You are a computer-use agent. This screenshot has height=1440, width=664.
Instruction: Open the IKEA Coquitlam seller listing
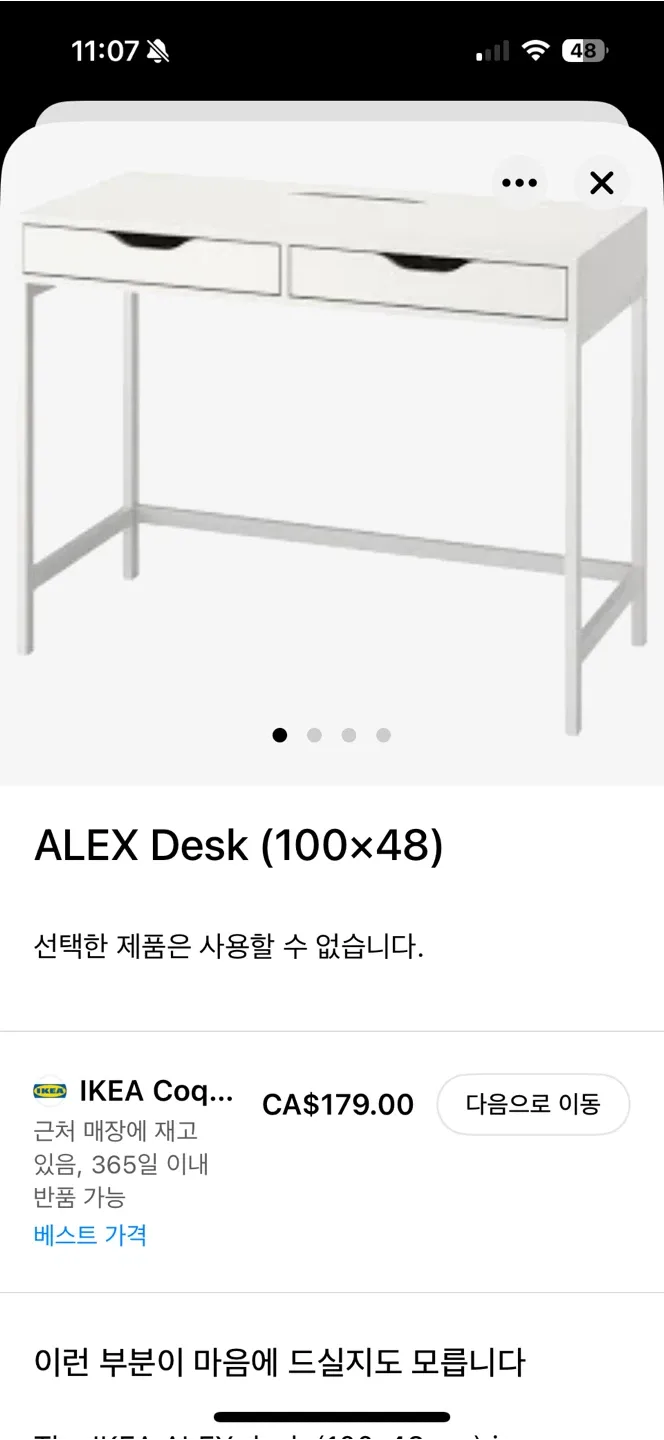[155, 1091]
